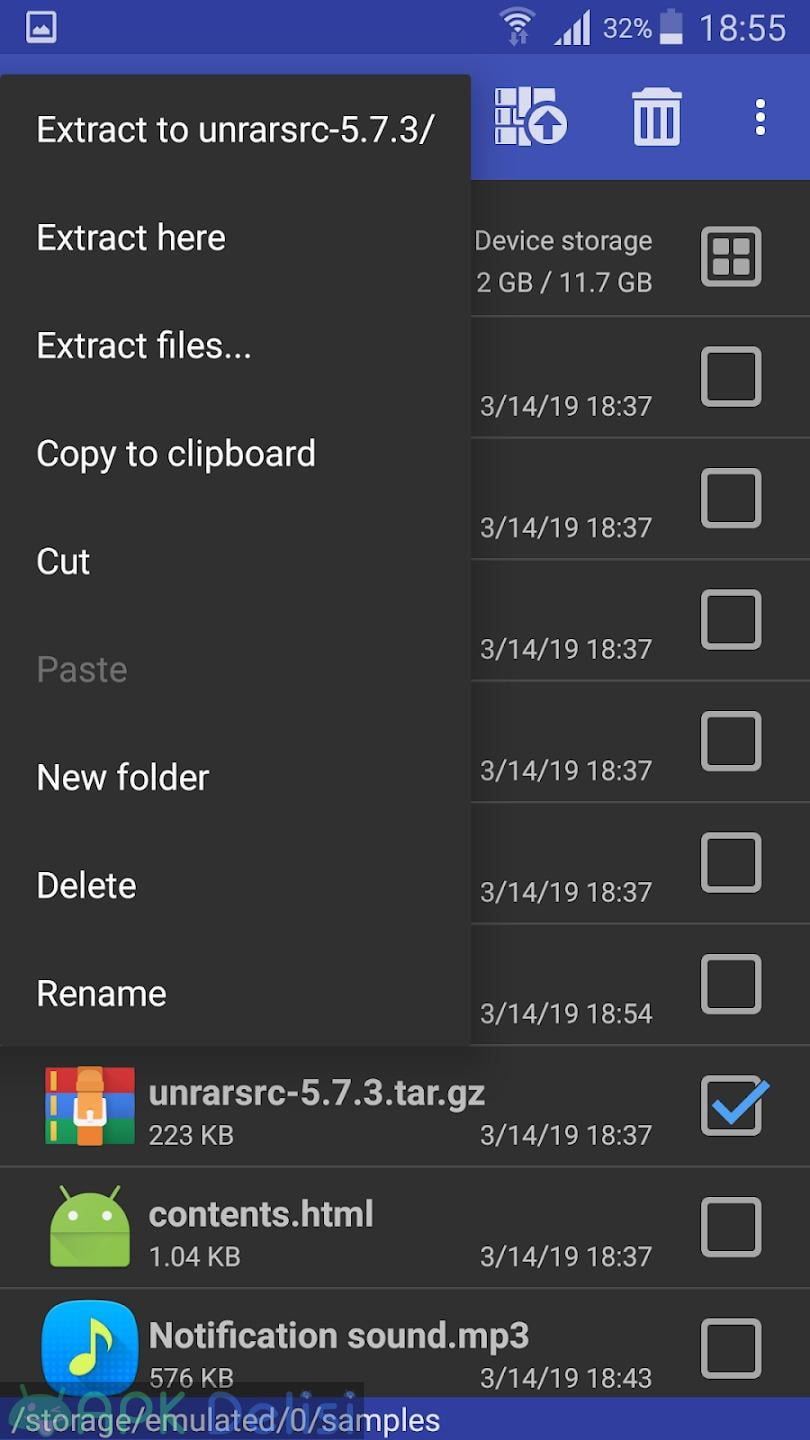Image resolution: width=810 pixels, height=1440 pixels.
Task: Tap the select-all grid icon by Device storage
Action: 731,257
